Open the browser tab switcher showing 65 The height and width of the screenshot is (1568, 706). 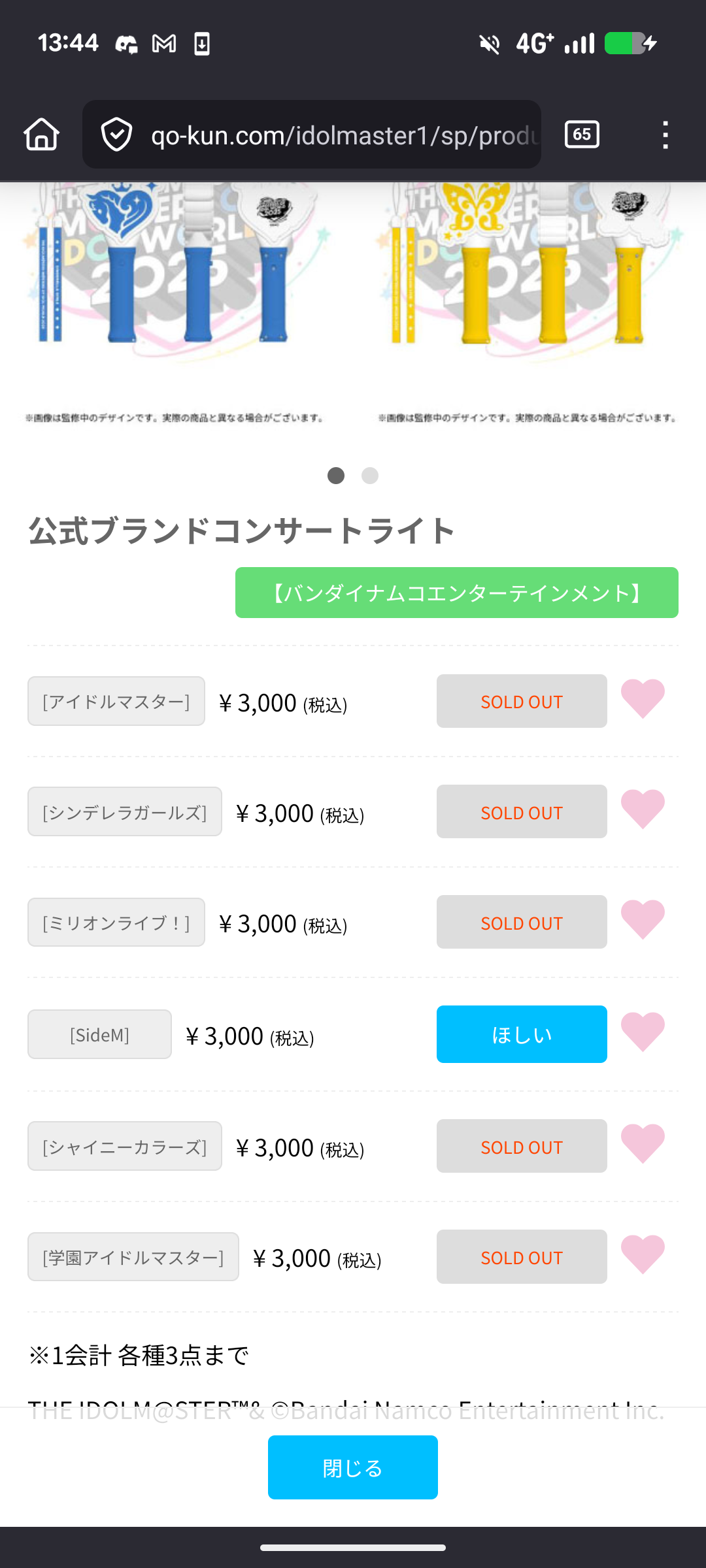(581, 135)
